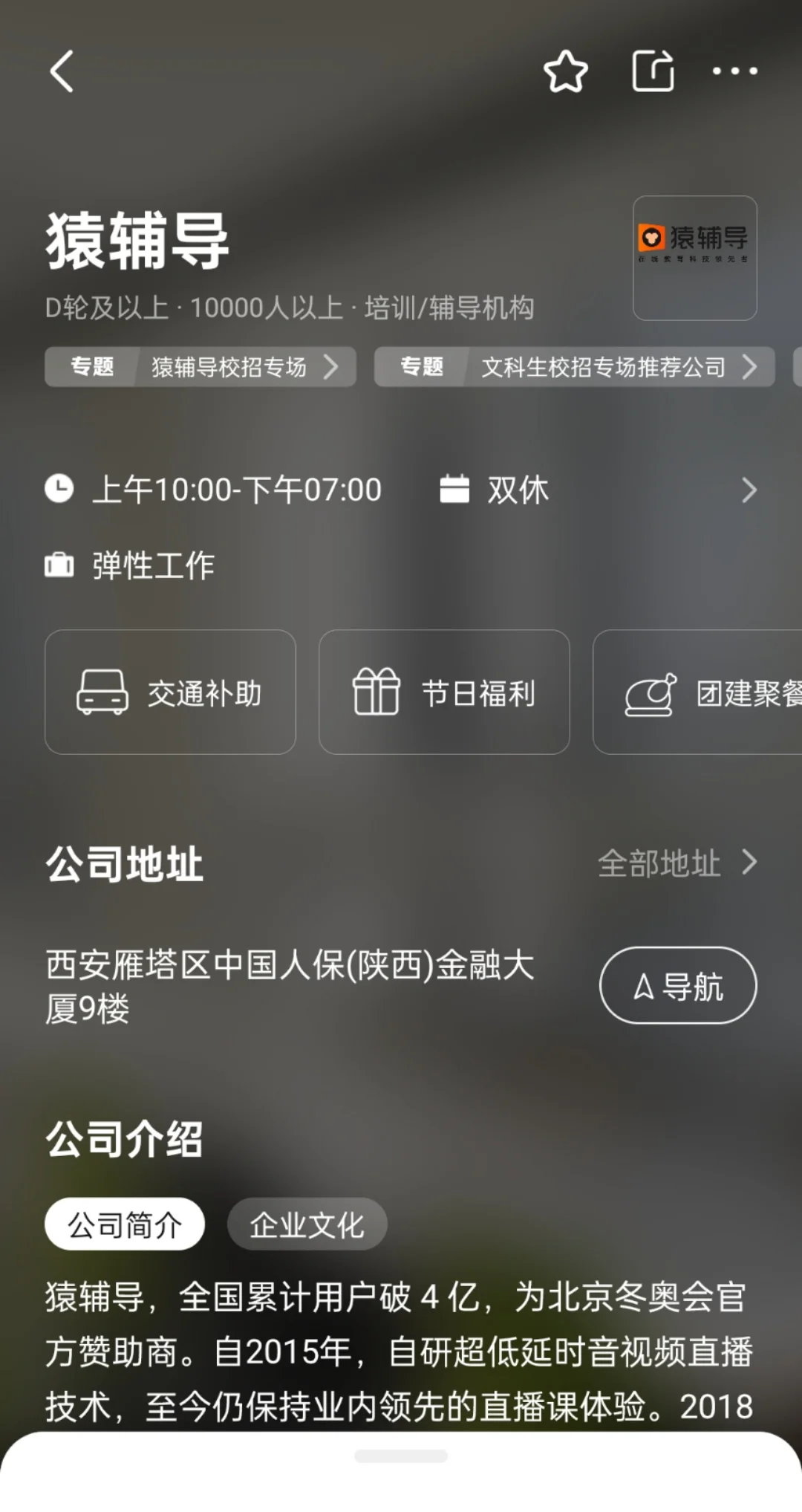
Task: Open the 猿辅导校招专场 topic chip
Action: click(x=200, y=367)
